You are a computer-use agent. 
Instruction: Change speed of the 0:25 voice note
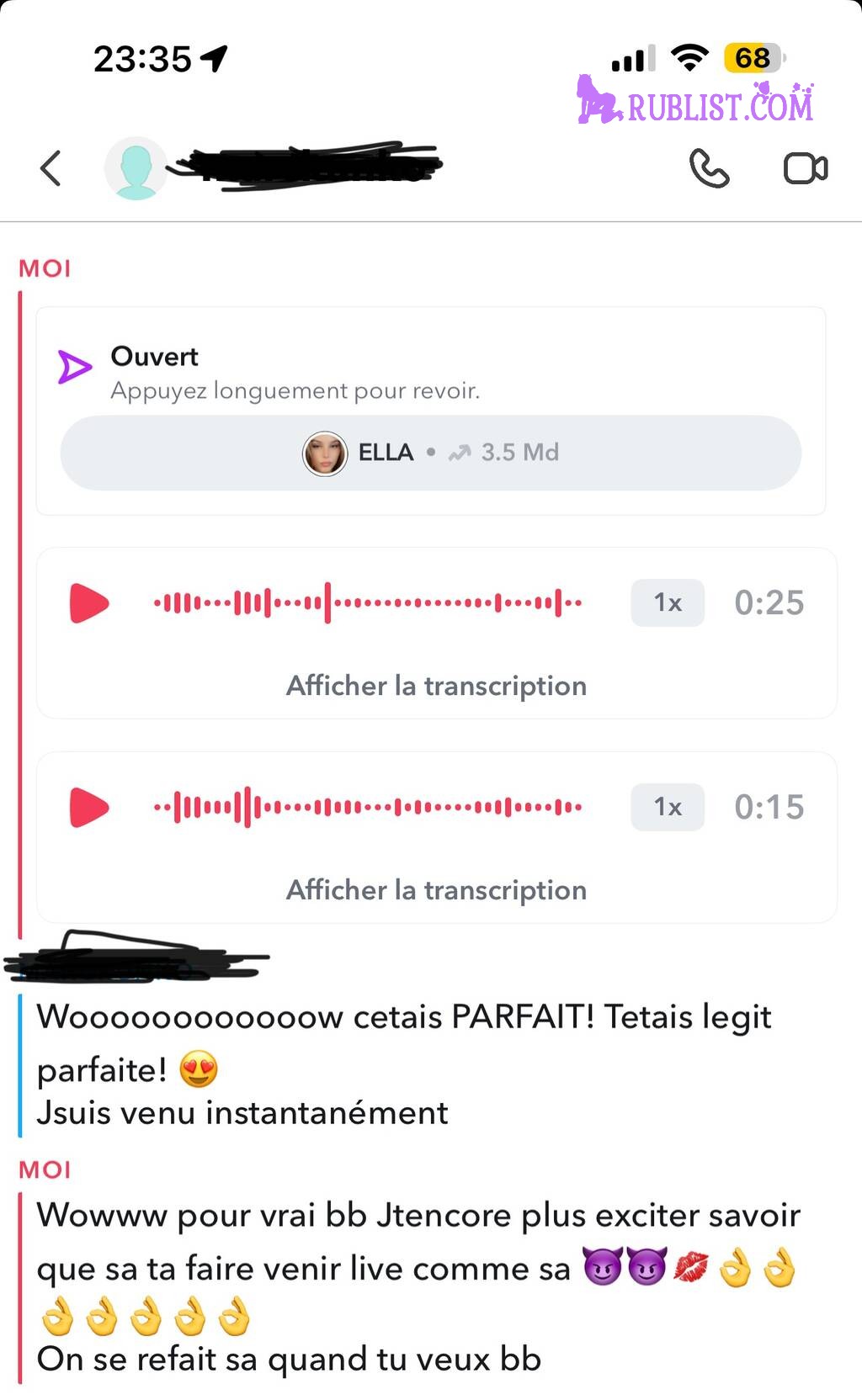[x=667, y=603]
